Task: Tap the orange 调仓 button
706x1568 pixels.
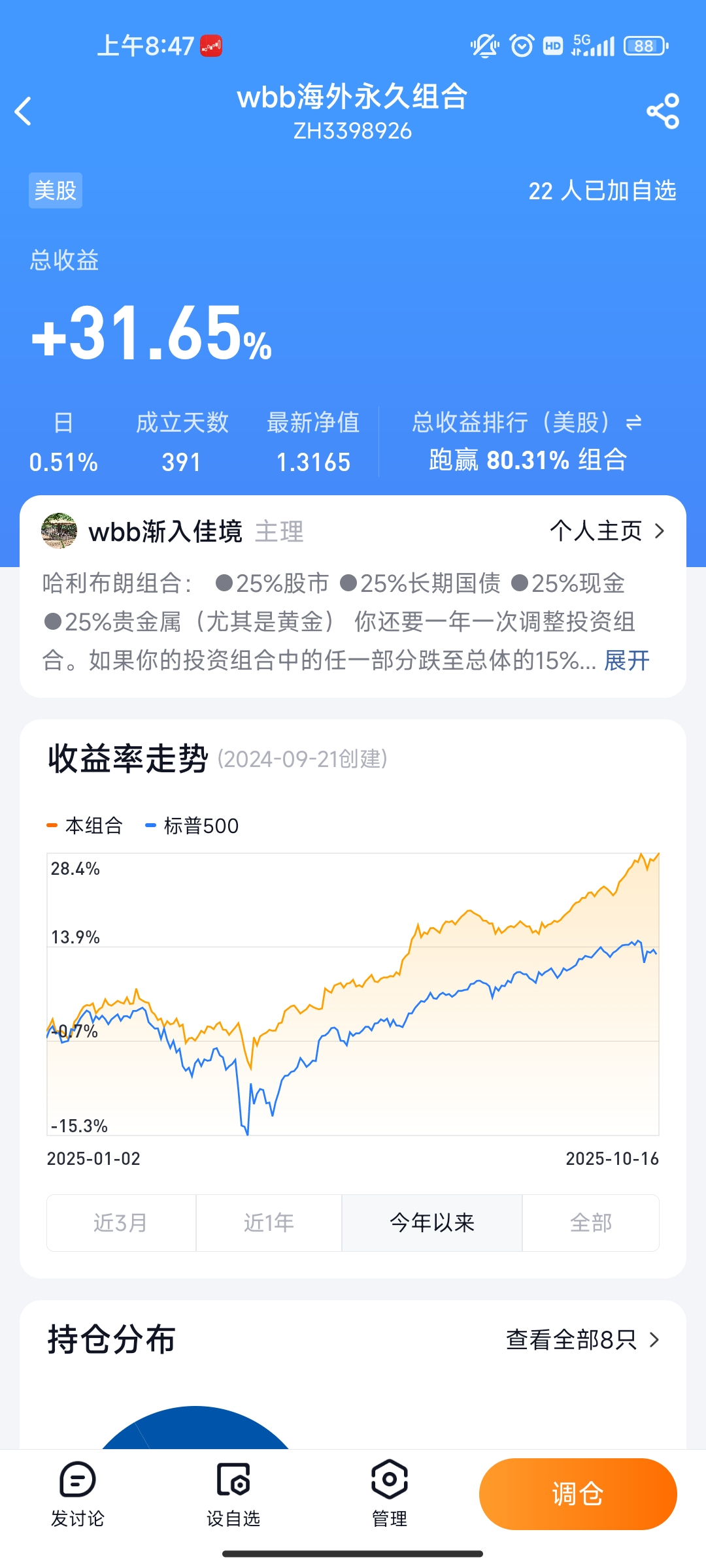Action: 578,1494
